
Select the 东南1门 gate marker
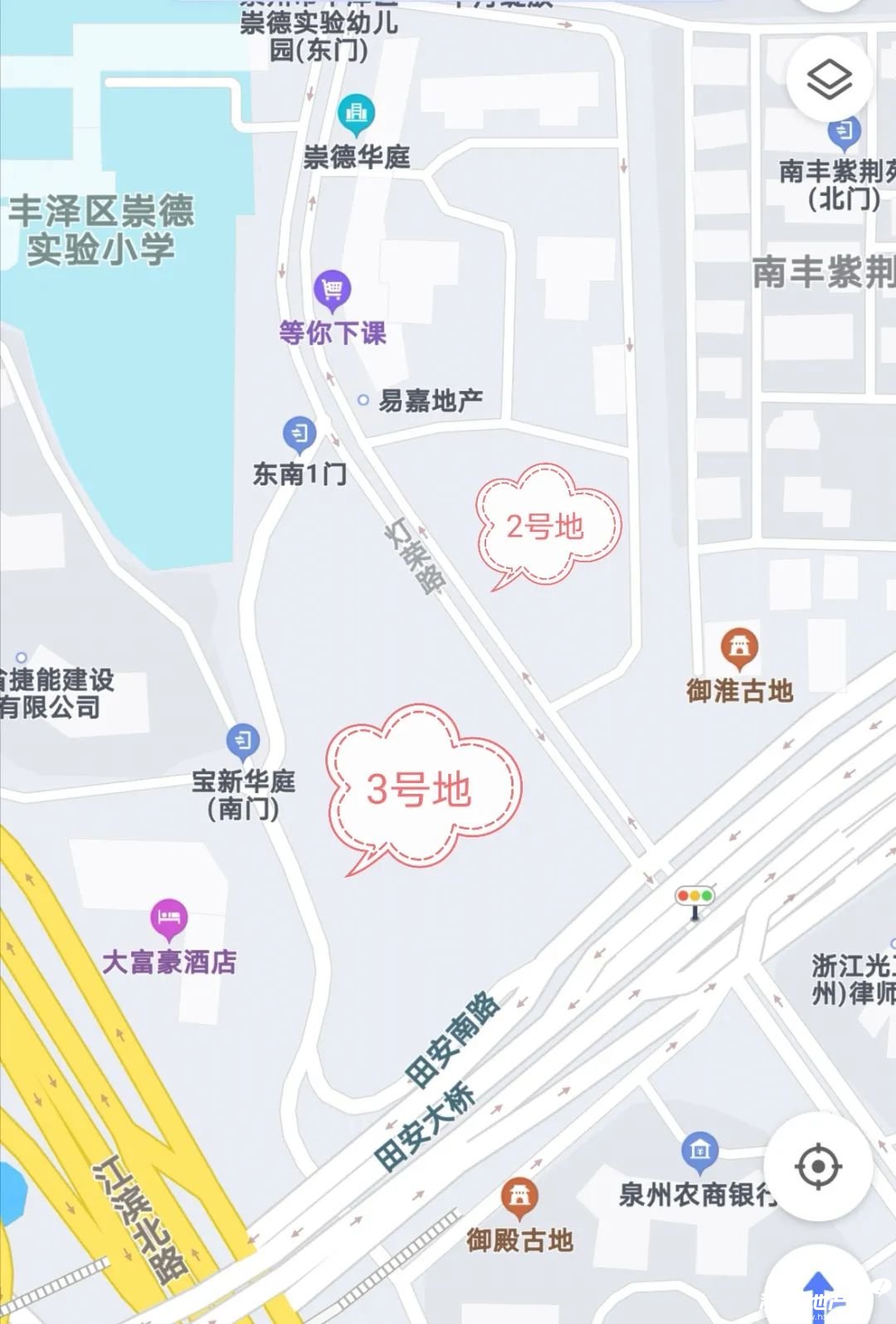[x=299, y=433]
